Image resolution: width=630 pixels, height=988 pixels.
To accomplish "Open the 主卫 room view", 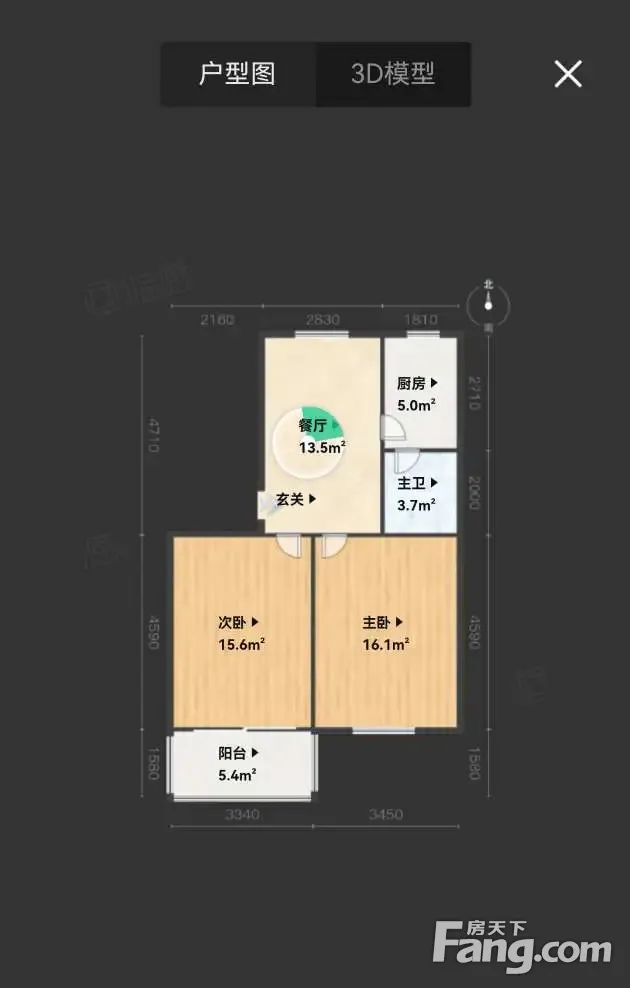I will (417, 483).
